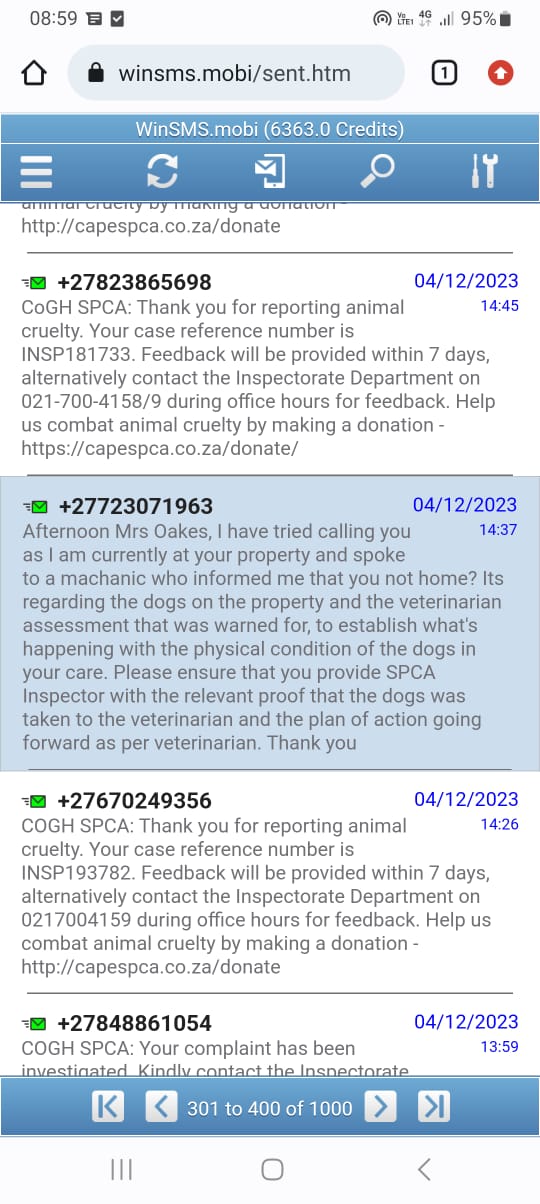
Task: Compose a new SMS message
Action: coord(270,172)
